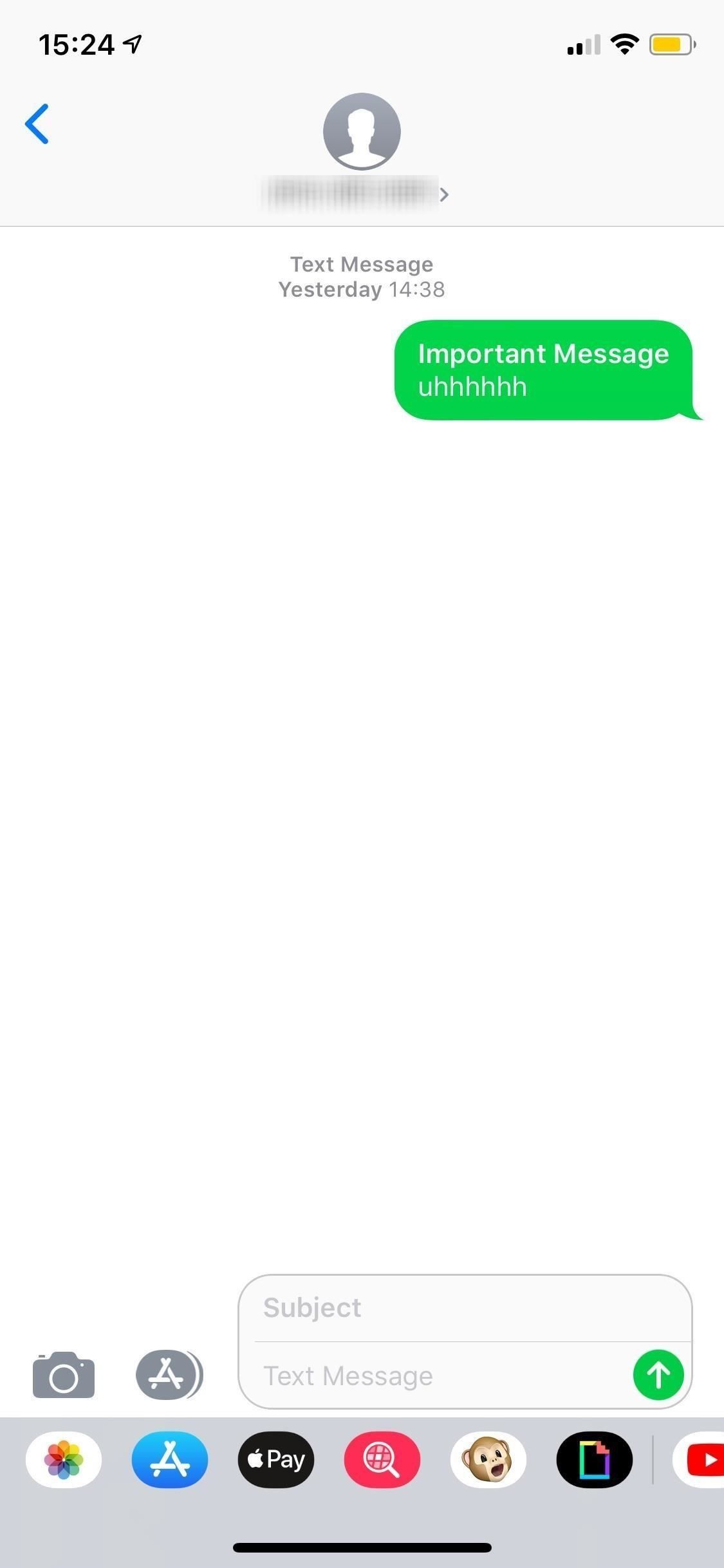The width and height of the screenshot is (724, 1568).
Task: Open the camera to attach a photo
Action: point(64,1374)
